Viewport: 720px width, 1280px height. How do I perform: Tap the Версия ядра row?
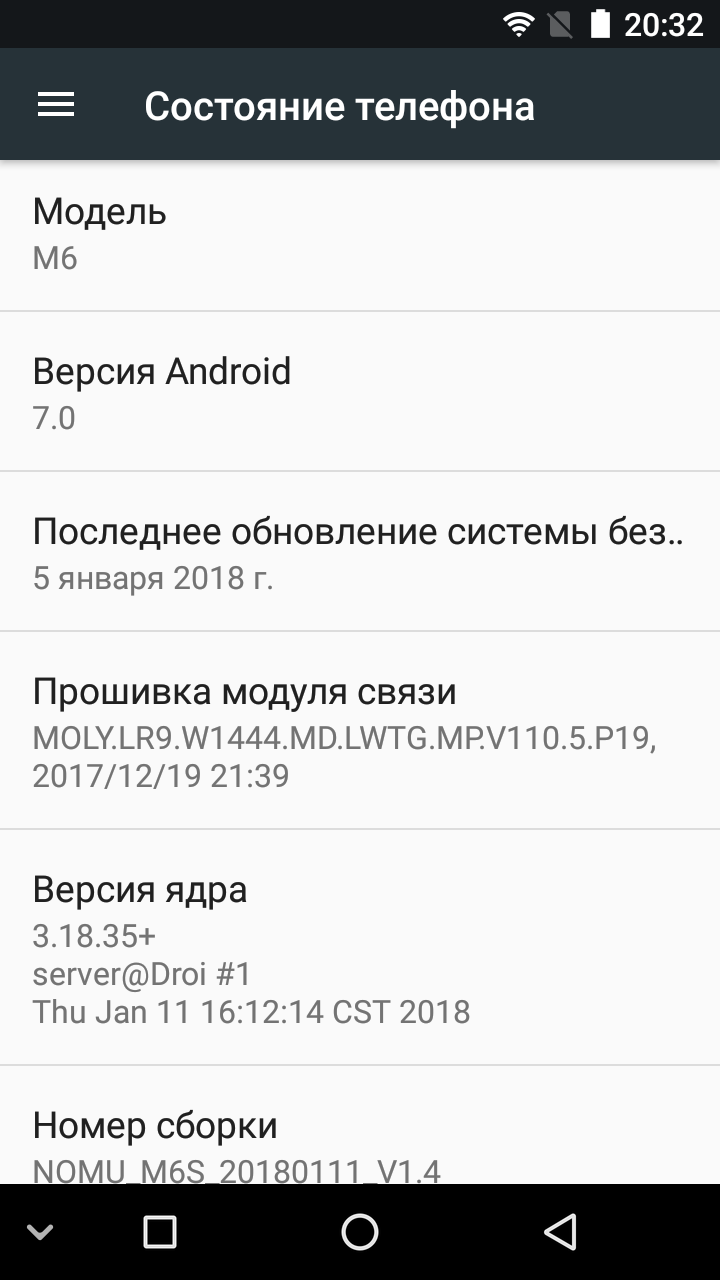[360, 947]
